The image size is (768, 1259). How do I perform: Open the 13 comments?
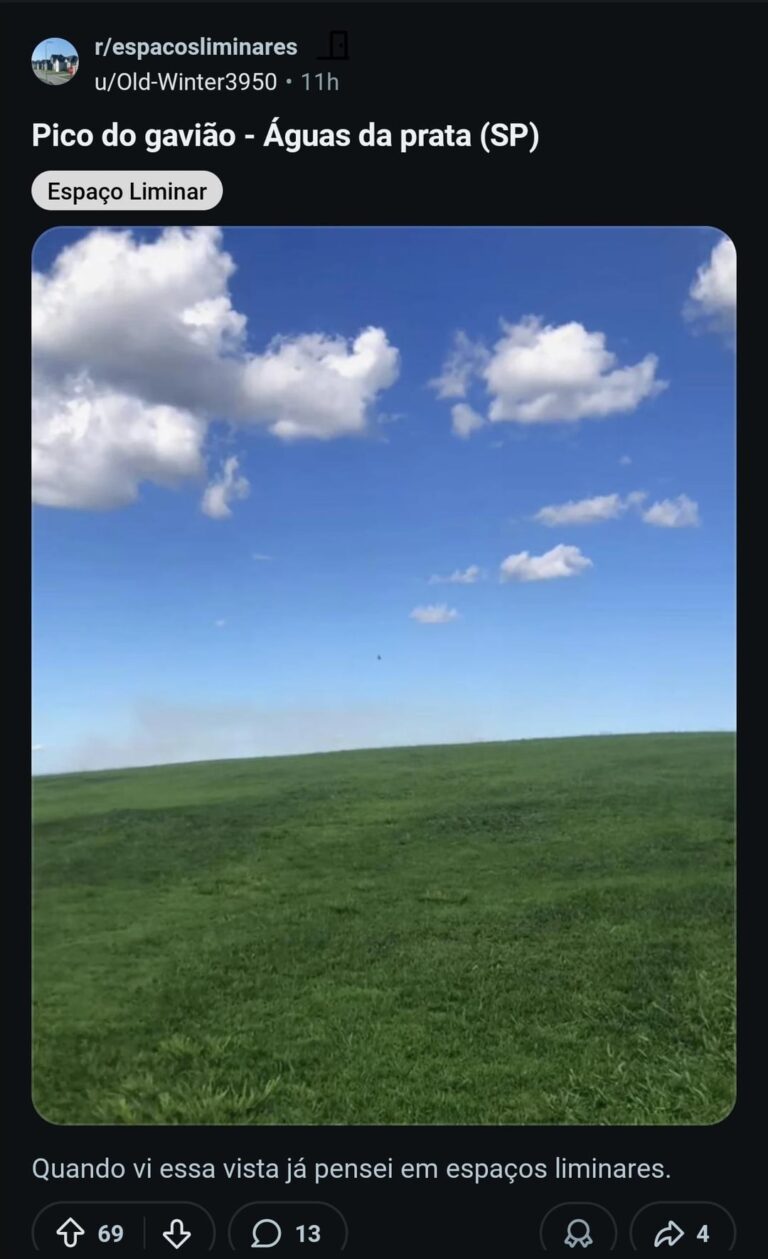coord(287,1233)
